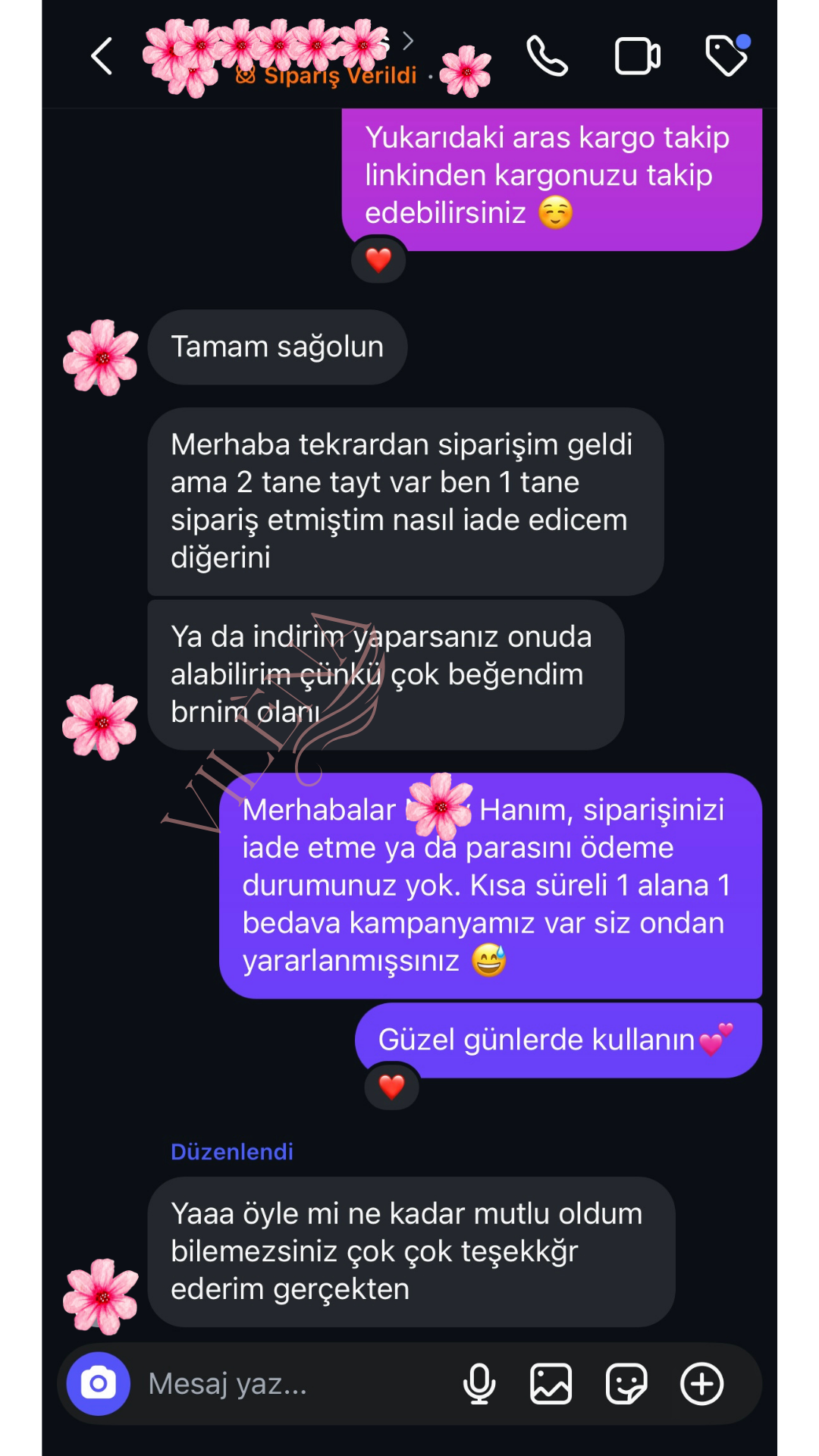Go back to the message list
This screenshot has height=1456, width=819.
tap(102, 57)
